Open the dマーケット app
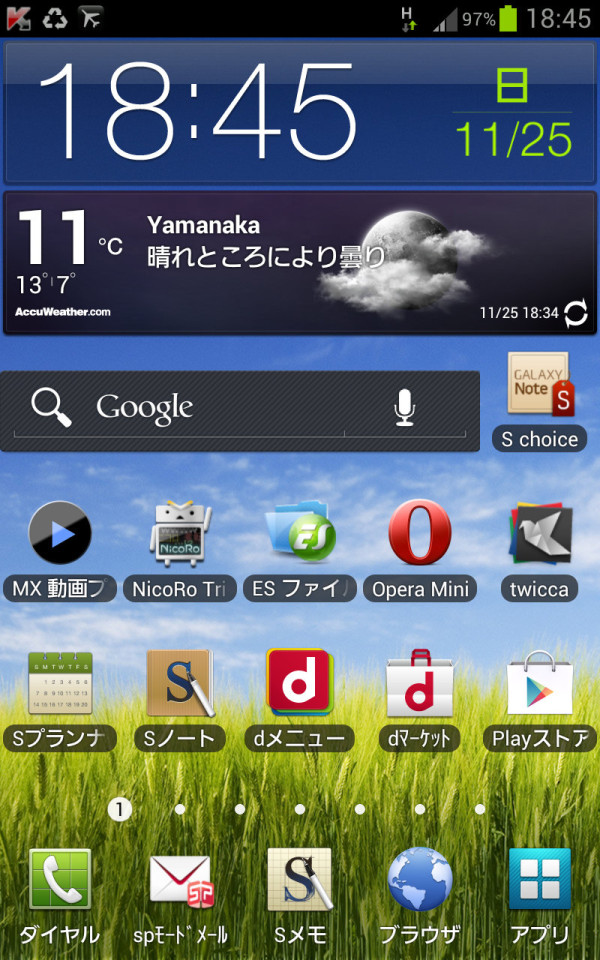600x960 pixels. 419,700
